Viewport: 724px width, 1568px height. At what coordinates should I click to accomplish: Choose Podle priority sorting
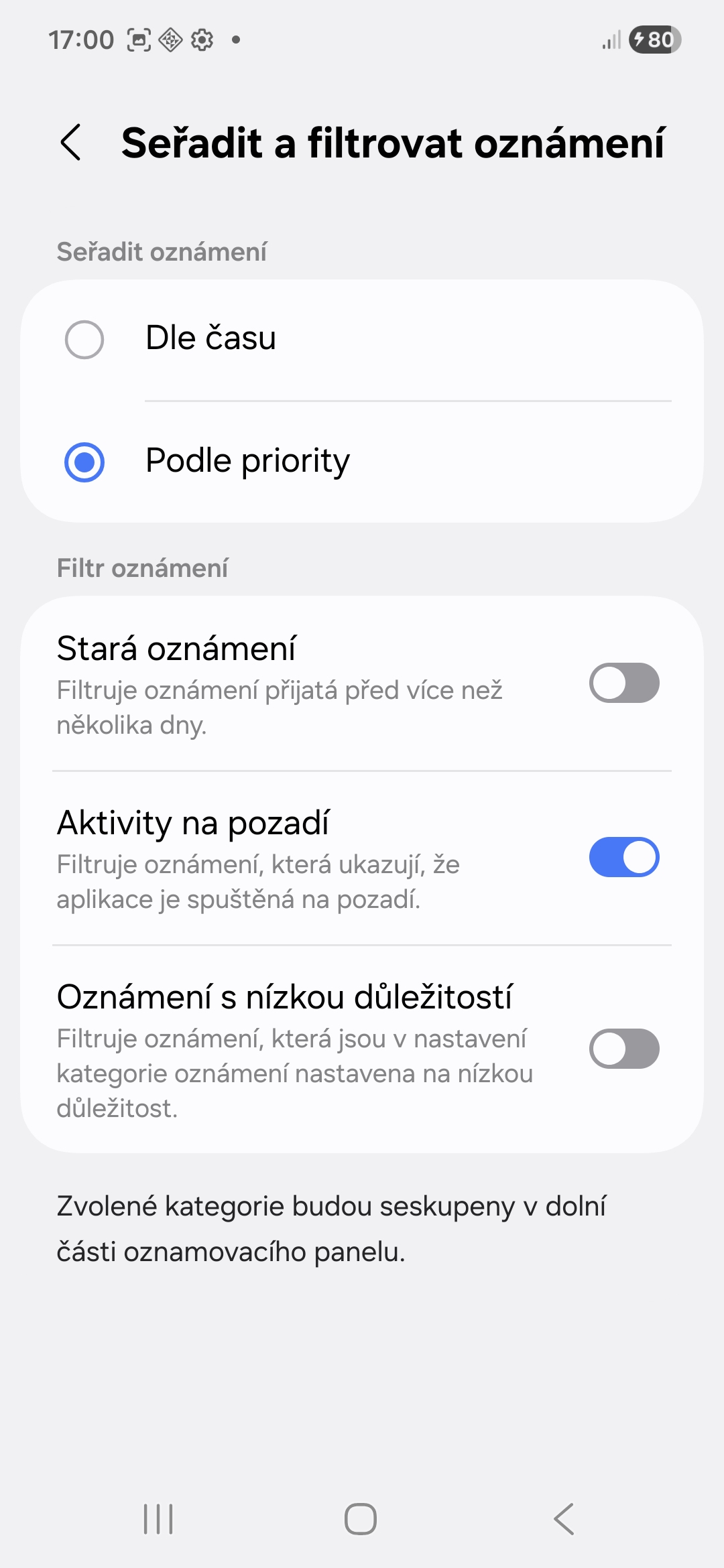pyautogui.click(x=84, y=462)
